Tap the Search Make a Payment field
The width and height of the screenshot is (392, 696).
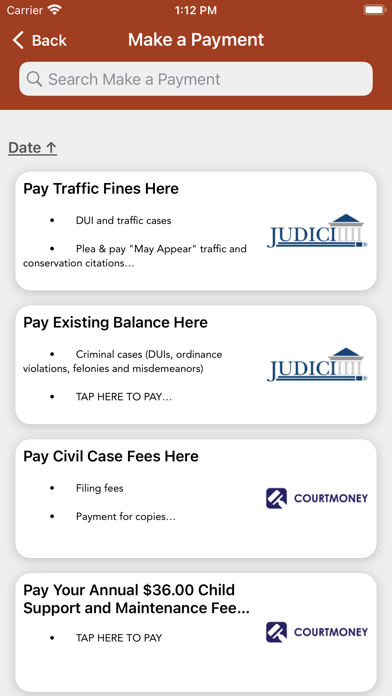click(196, 79)
